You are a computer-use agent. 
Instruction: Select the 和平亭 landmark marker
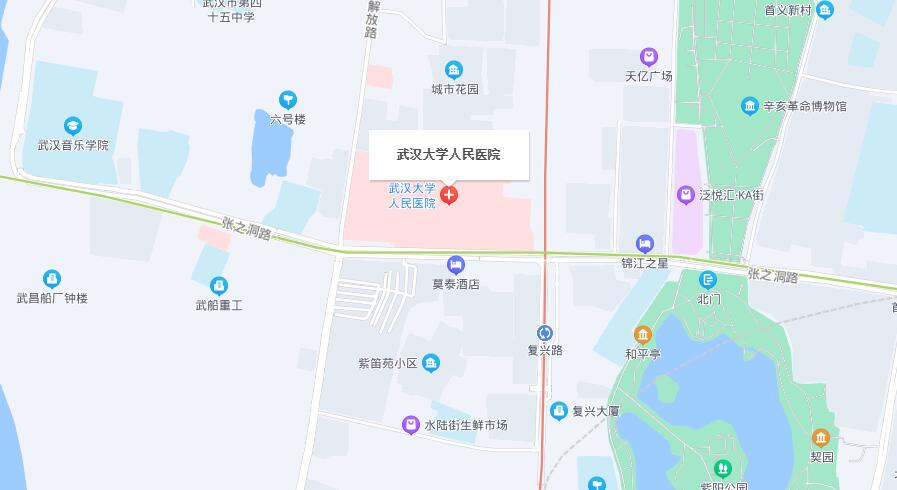tap(643, 335)
